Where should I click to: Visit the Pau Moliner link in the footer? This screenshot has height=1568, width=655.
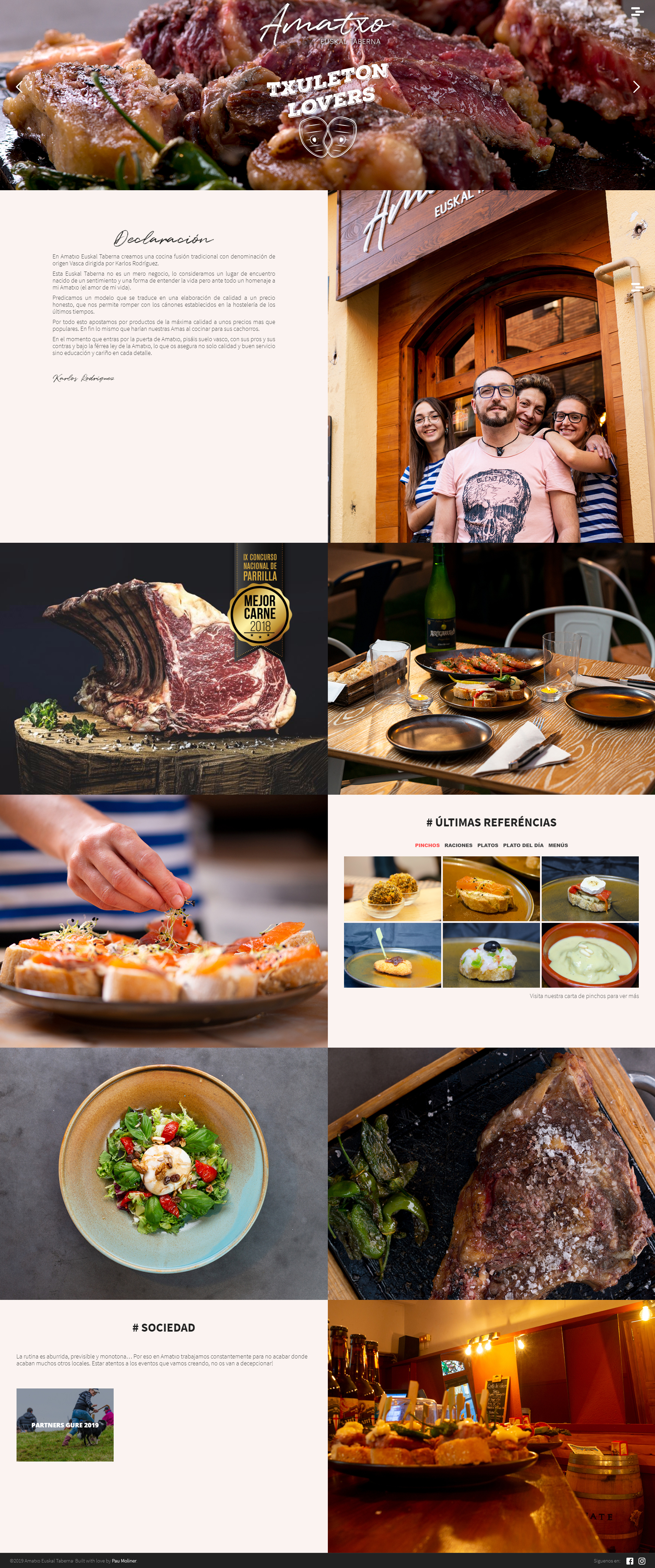click(x=124, y=1561)
